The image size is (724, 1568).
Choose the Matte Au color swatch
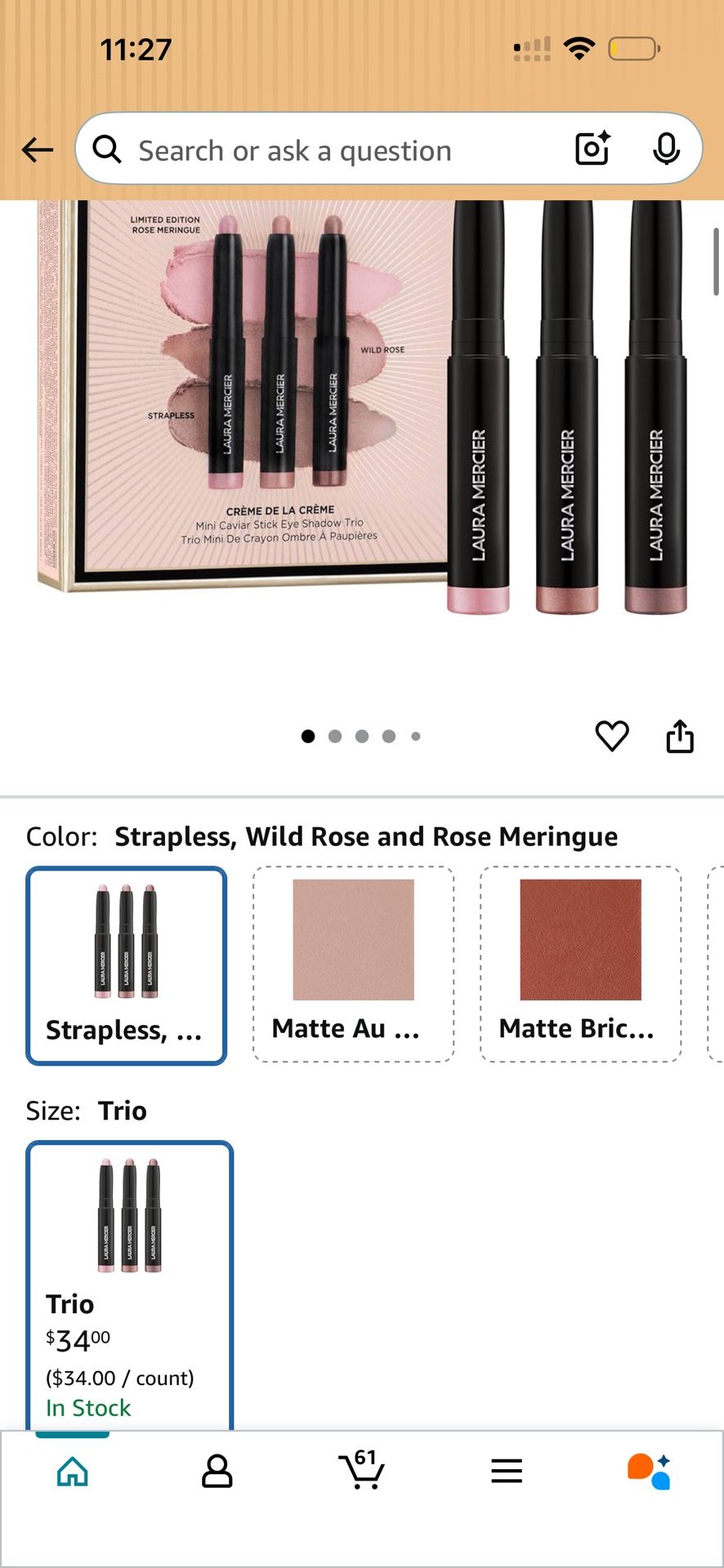(353, 964)
